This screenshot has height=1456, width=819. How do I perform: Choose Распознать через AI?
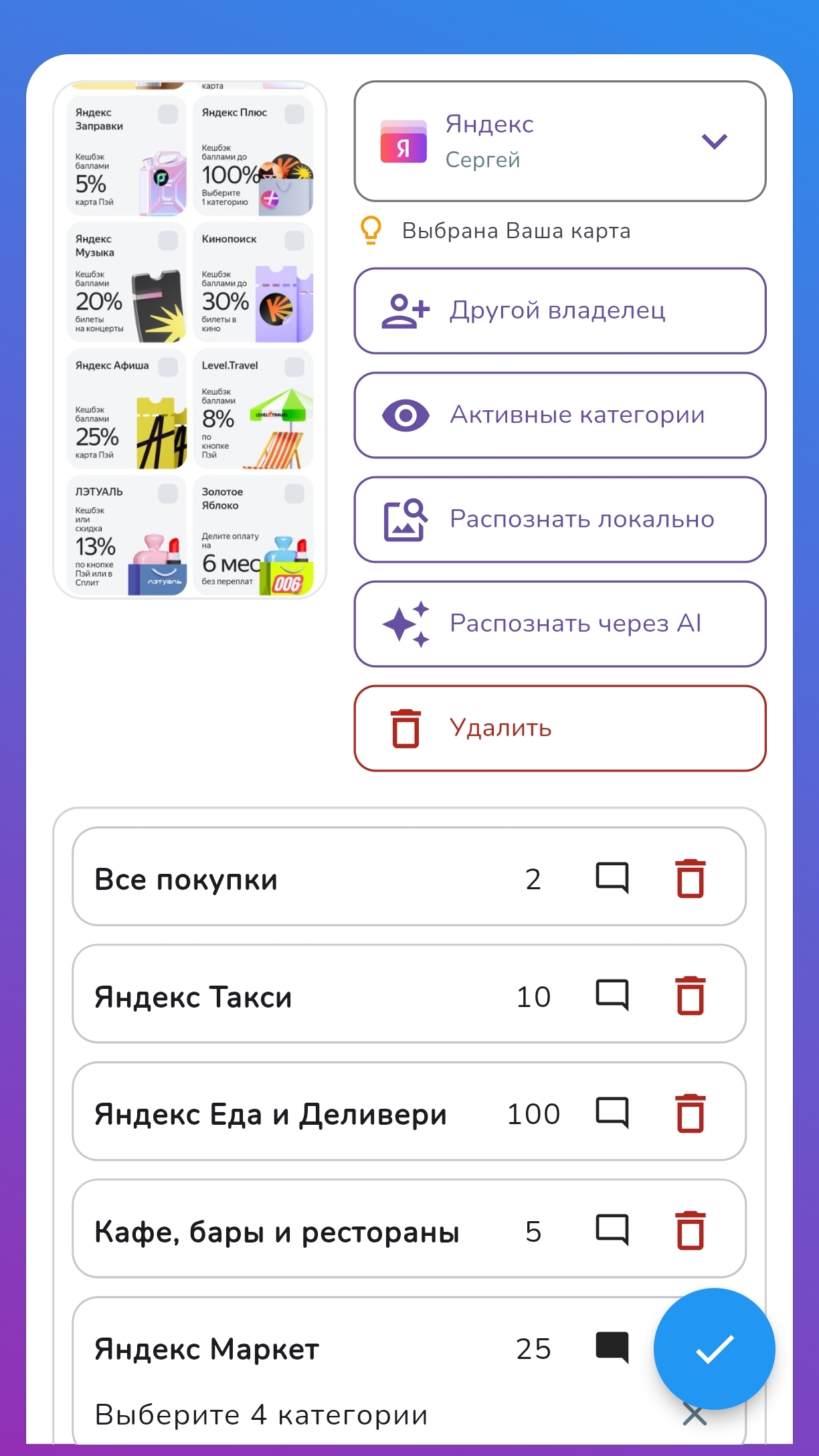click(559, 624)
